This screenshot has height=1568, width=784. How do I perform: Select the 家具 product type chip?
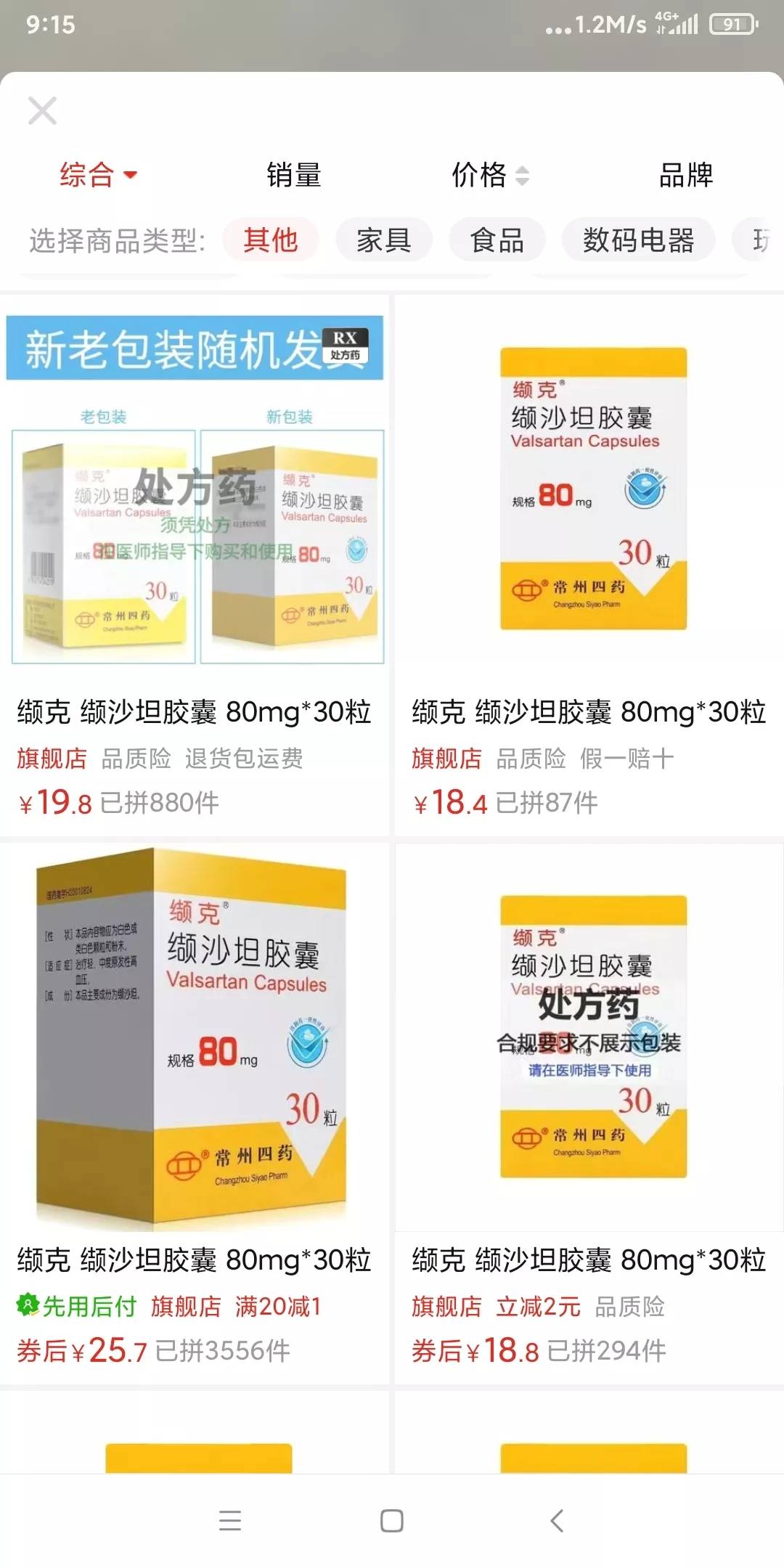click(383, 240)
